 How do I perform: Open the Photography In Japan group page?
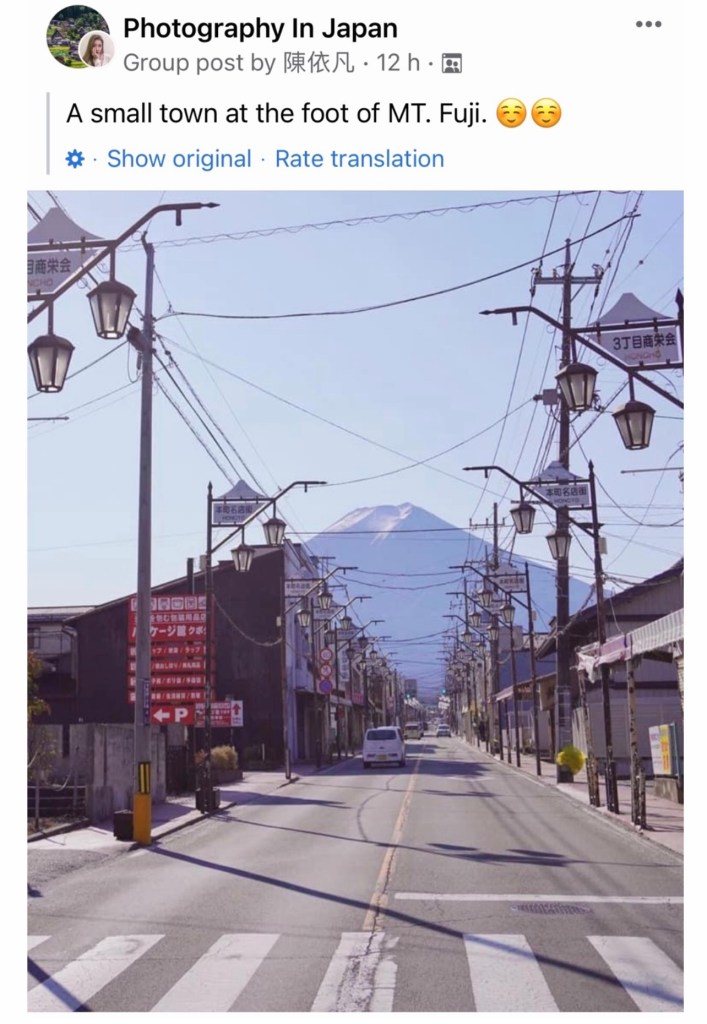[x=260, y=29]
